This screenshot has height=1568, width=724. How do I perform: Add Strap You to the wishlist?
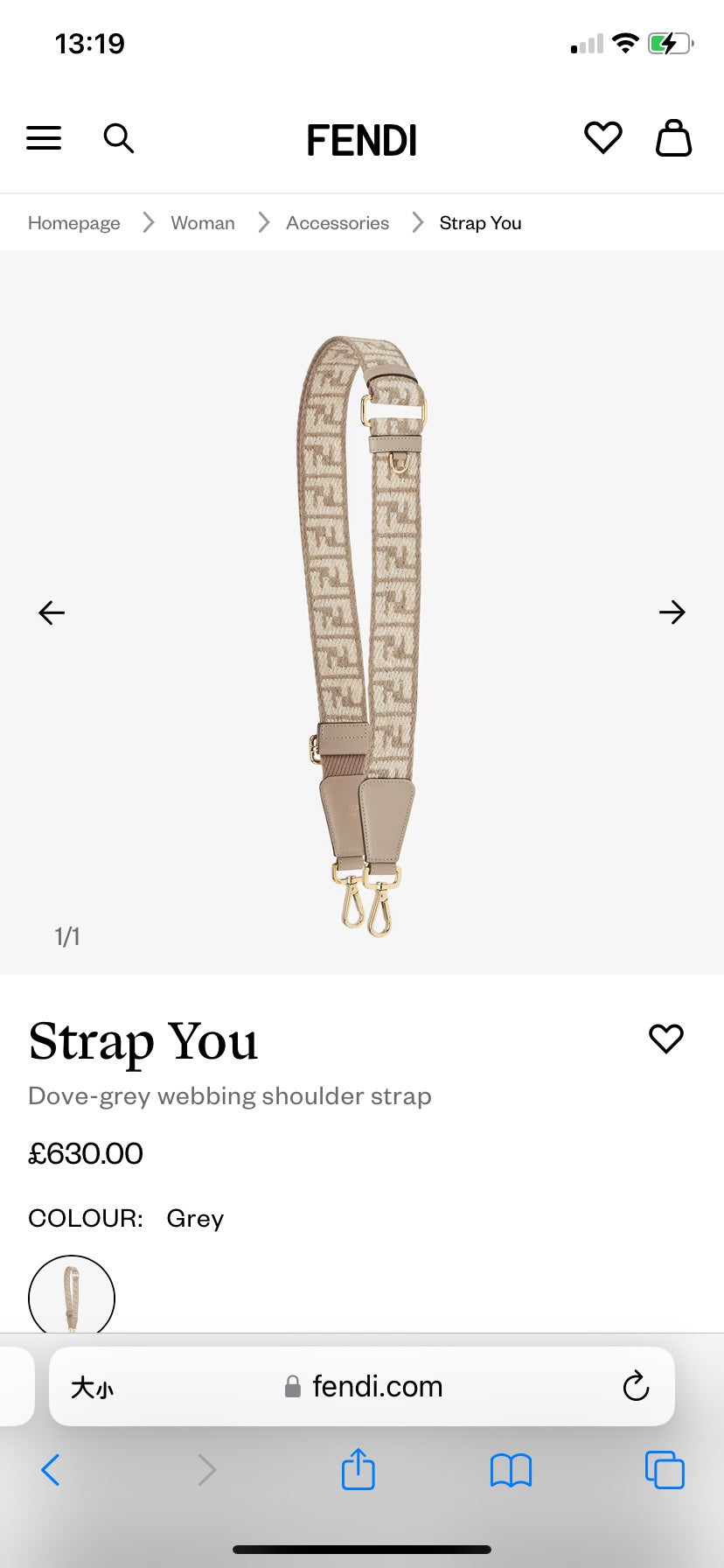pos(665,1039)
